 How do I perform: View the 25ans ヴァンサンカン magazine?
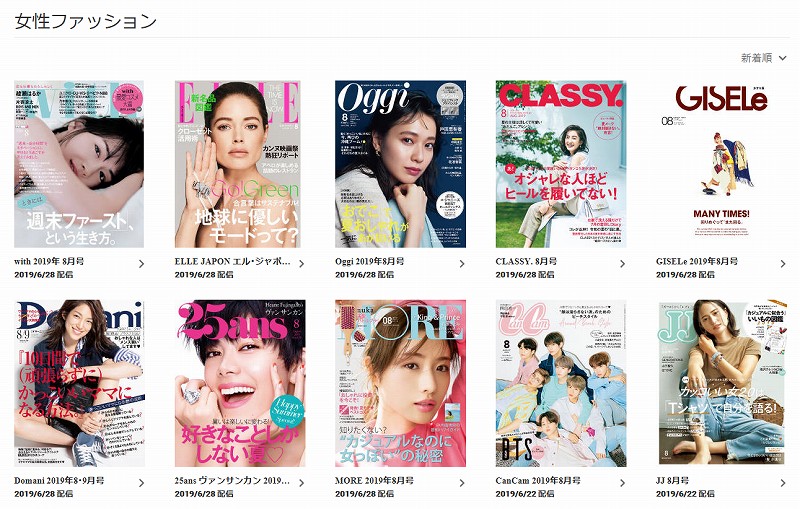pos(238,383)
